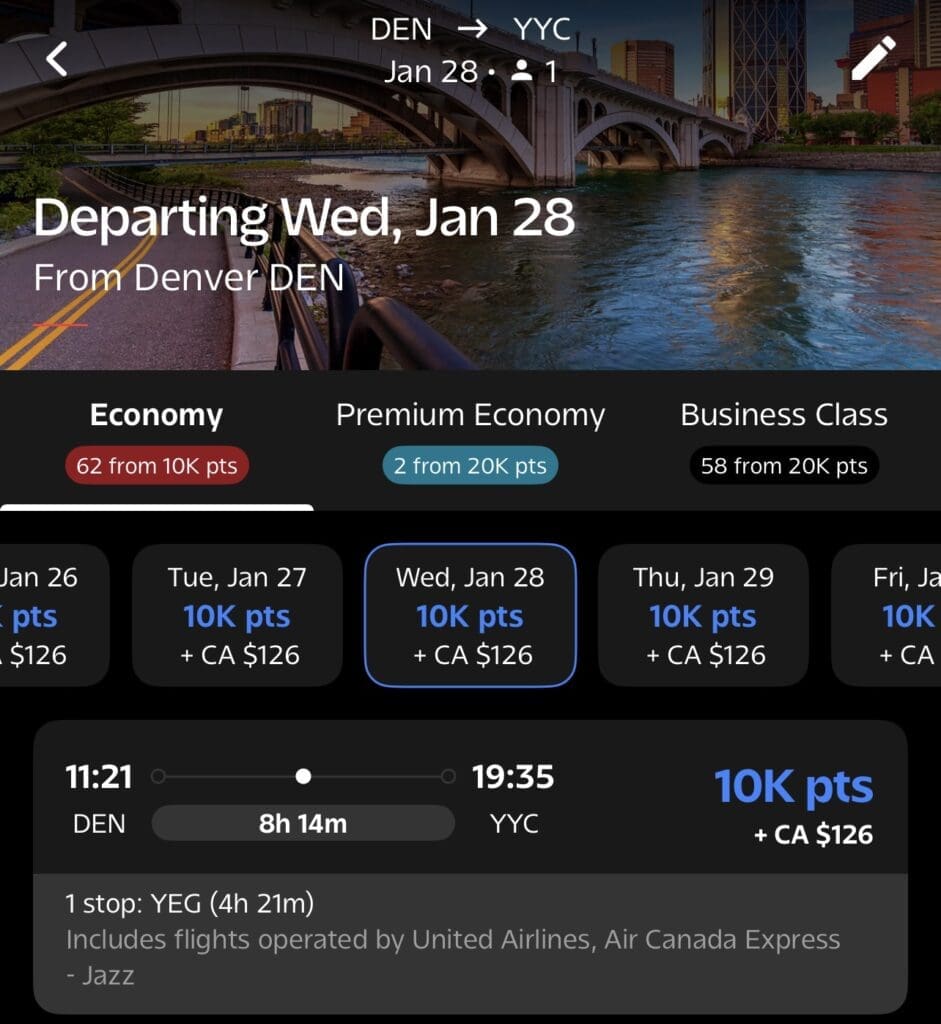
Task: Select the Thu, Jan 29 date
Action: [703, 615]
